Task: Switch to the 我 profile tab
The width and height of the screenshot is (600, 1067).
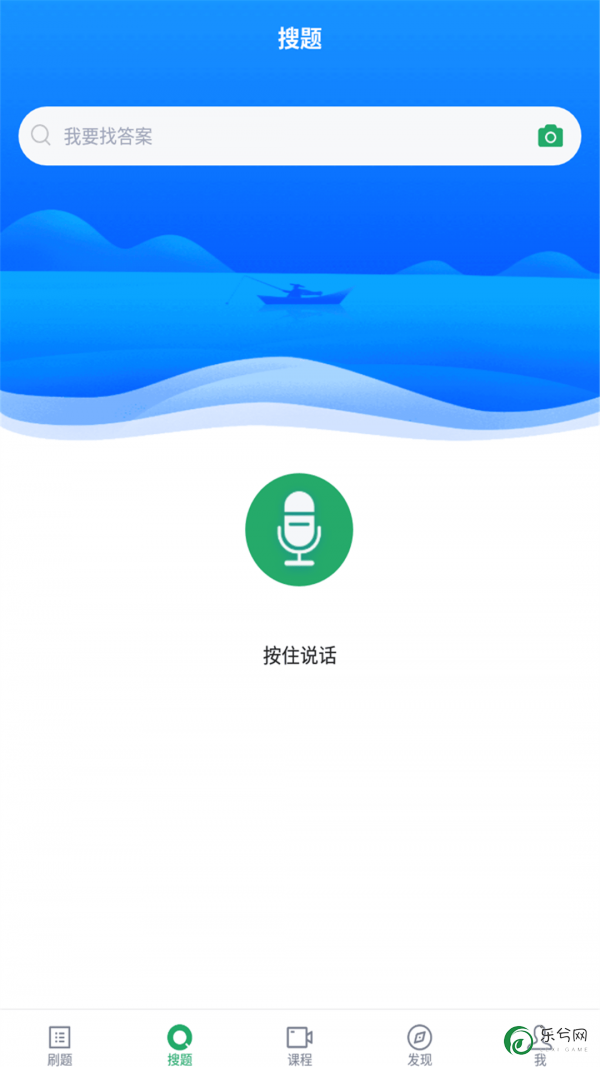Action: [540, 1045]
